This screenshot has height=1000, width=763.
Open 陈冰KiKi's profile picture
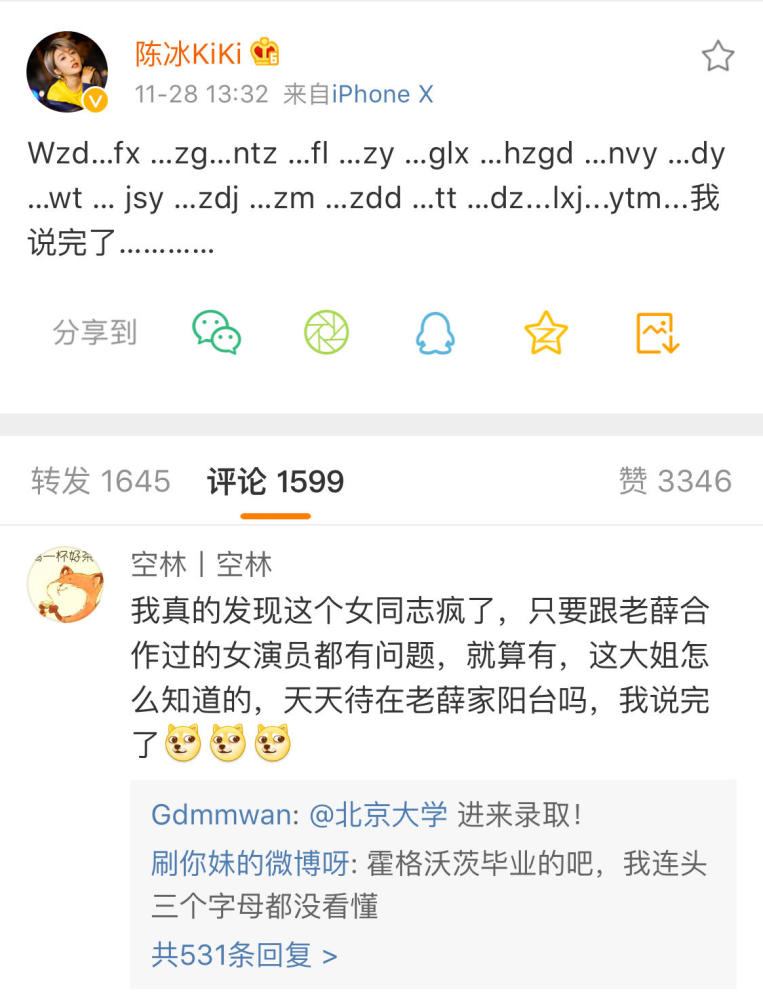[x=67, y=72]
